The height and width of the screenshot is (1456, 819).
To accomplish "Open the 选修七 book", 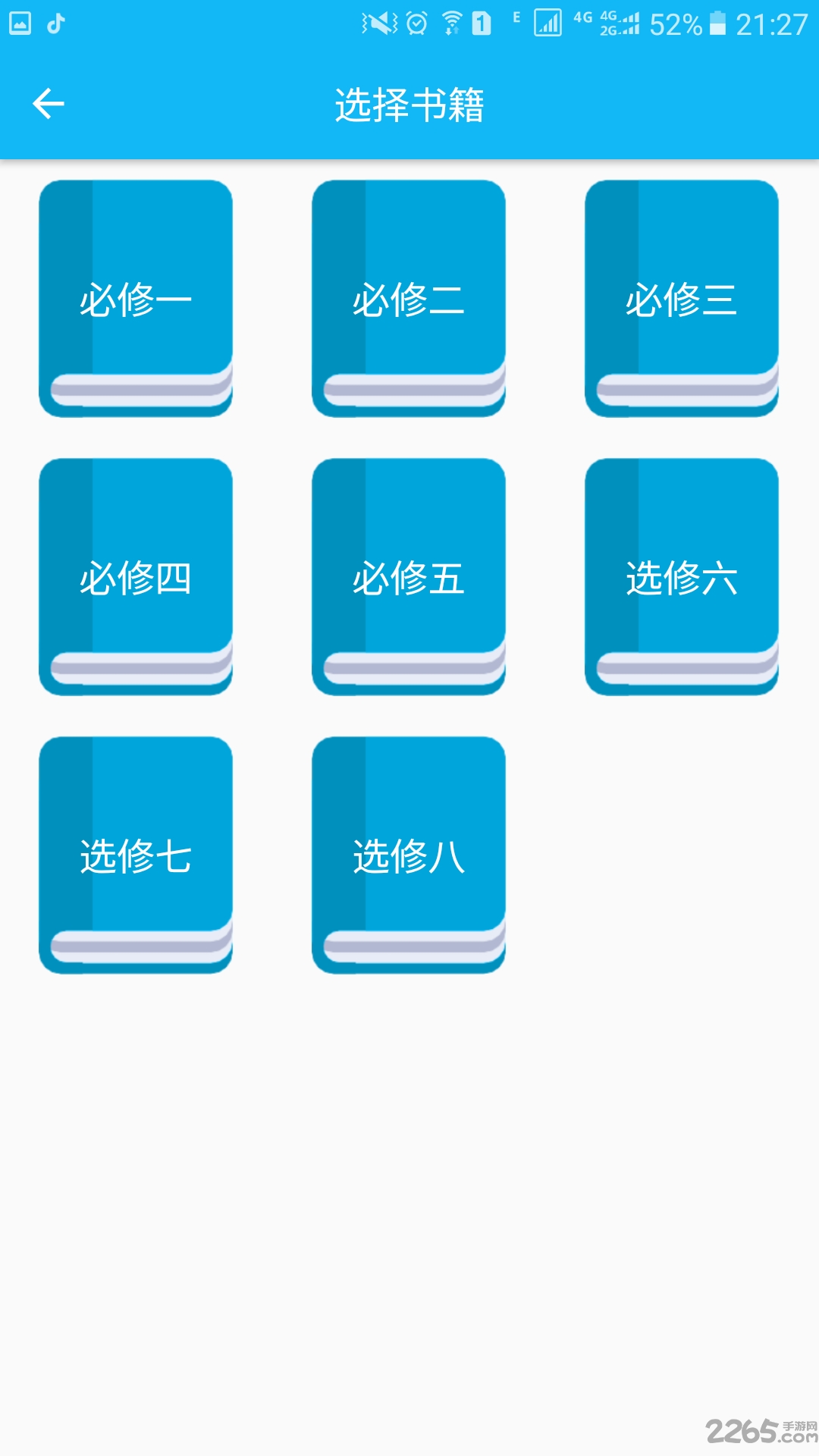I will click(136, 855).
